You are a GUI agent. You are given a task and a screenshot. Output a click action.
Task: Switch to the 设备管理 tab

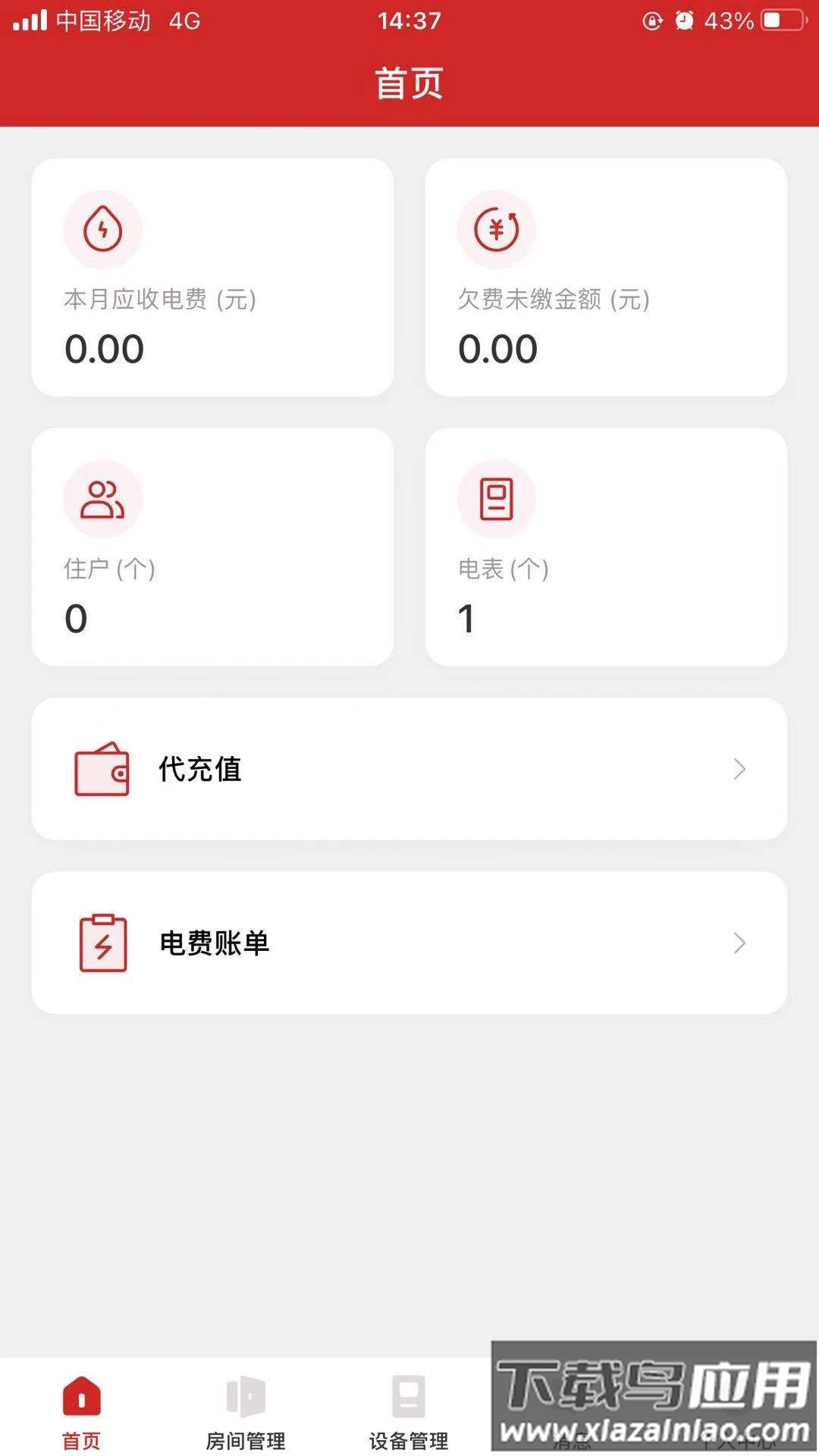point(409,1412)
